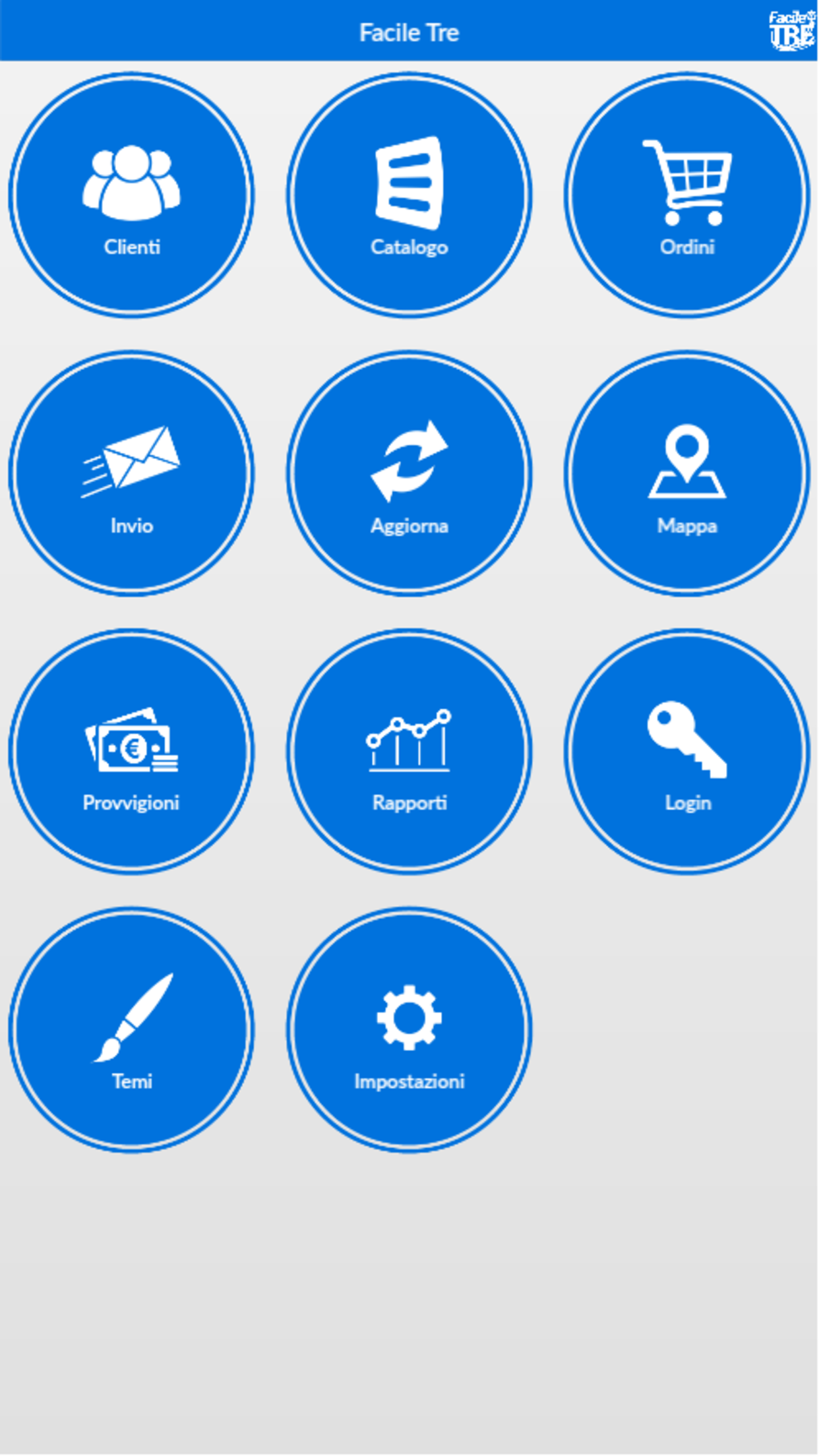Open Ordini with the shopping cart

point(686,195)
